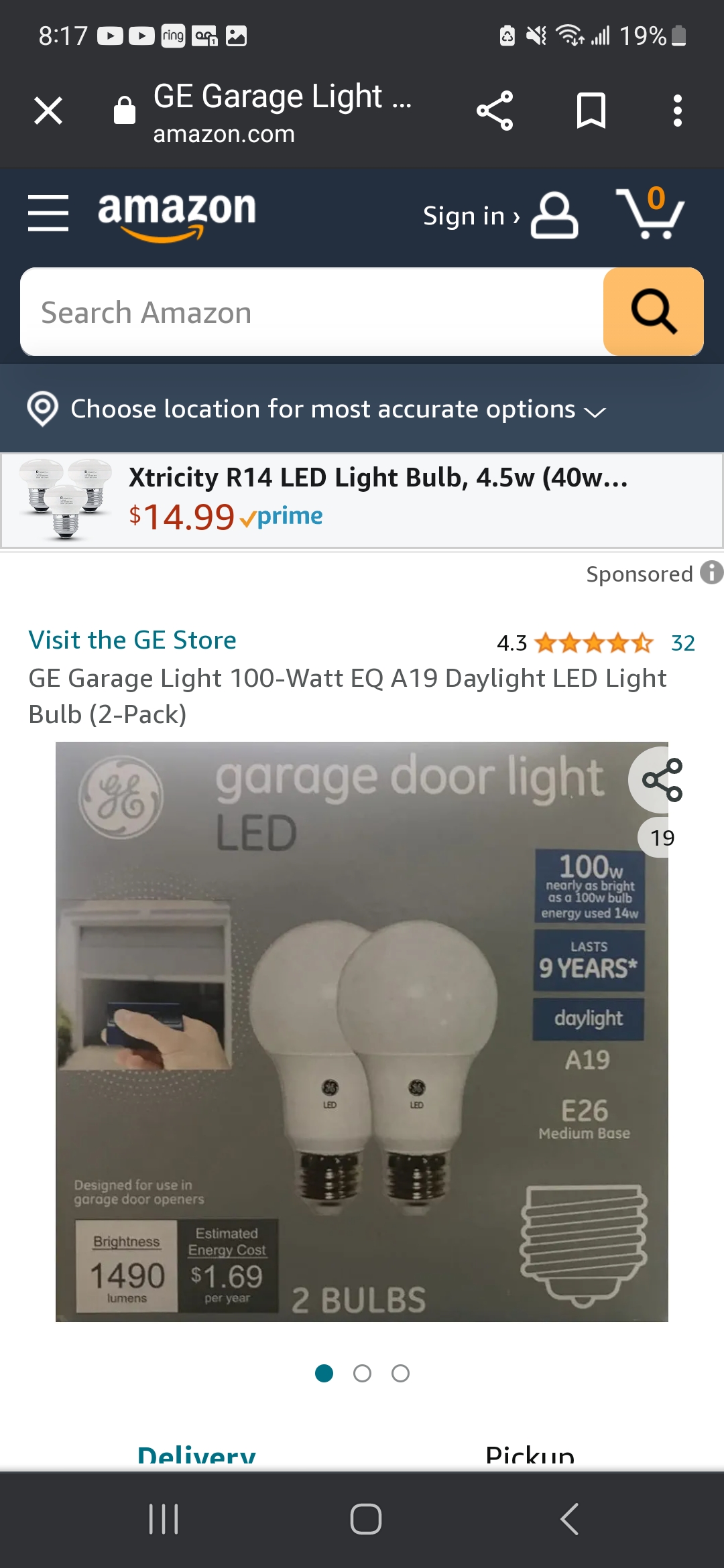Show Sponsored ad info
Screen dimensions: 724x1568
coord(711,573)
